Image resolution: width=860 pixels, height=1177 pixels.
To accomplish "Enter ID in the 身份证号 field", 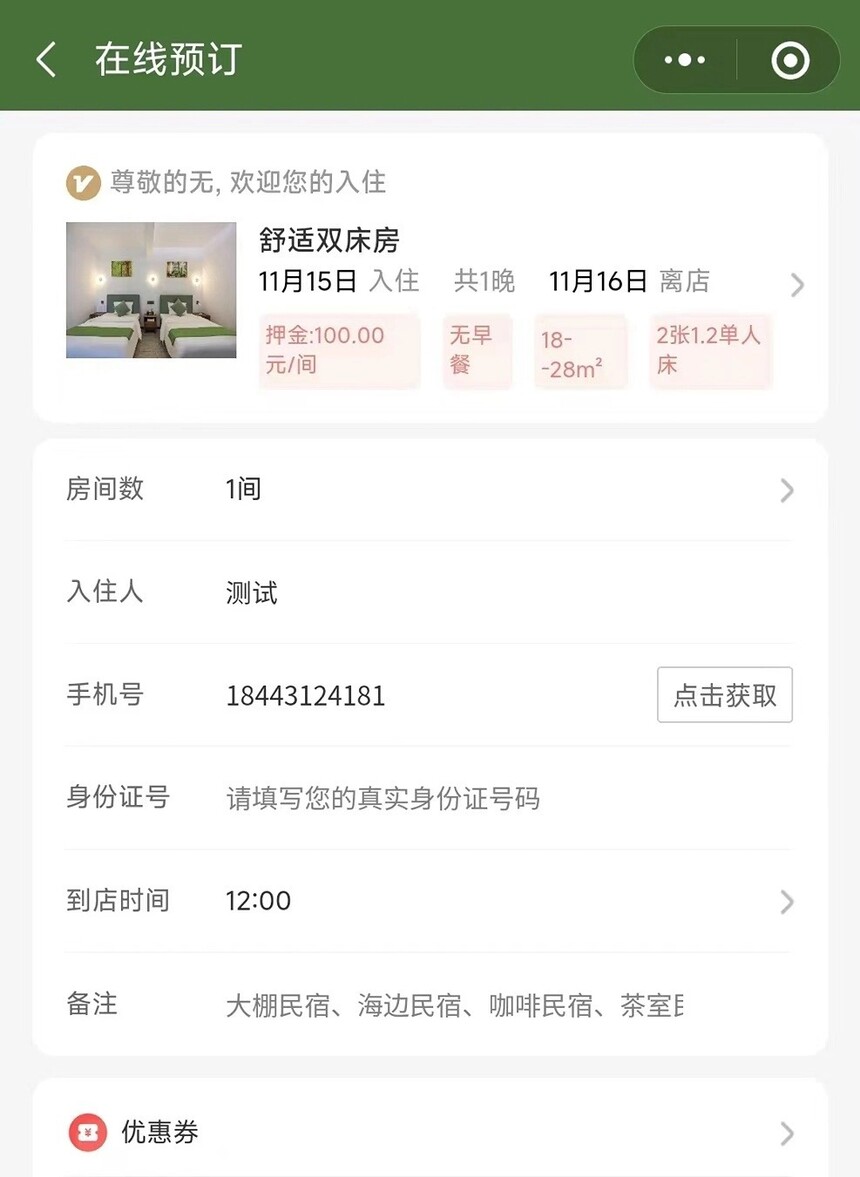I will point(480,799).
